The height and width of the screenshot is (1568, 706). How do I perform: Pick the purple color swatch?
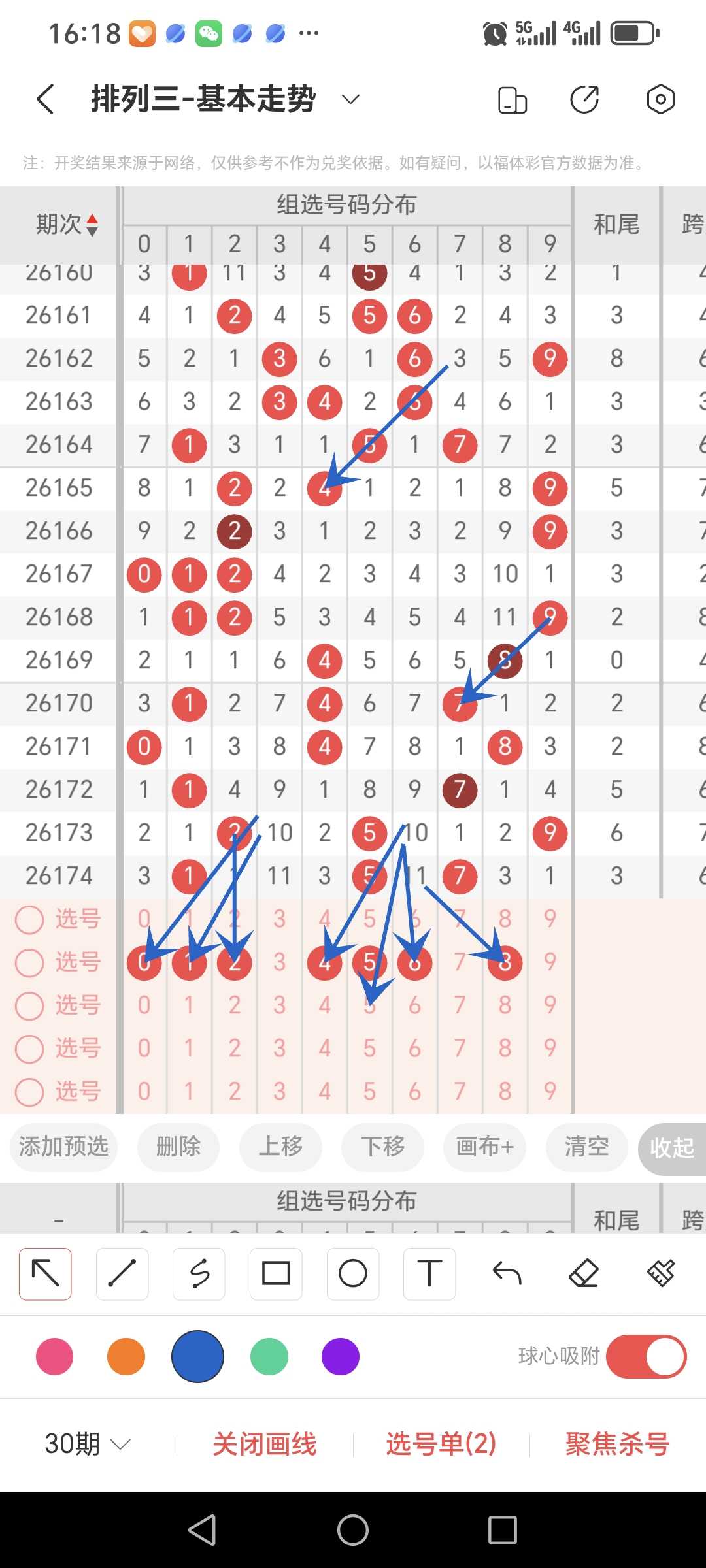tap(341, 1357)
